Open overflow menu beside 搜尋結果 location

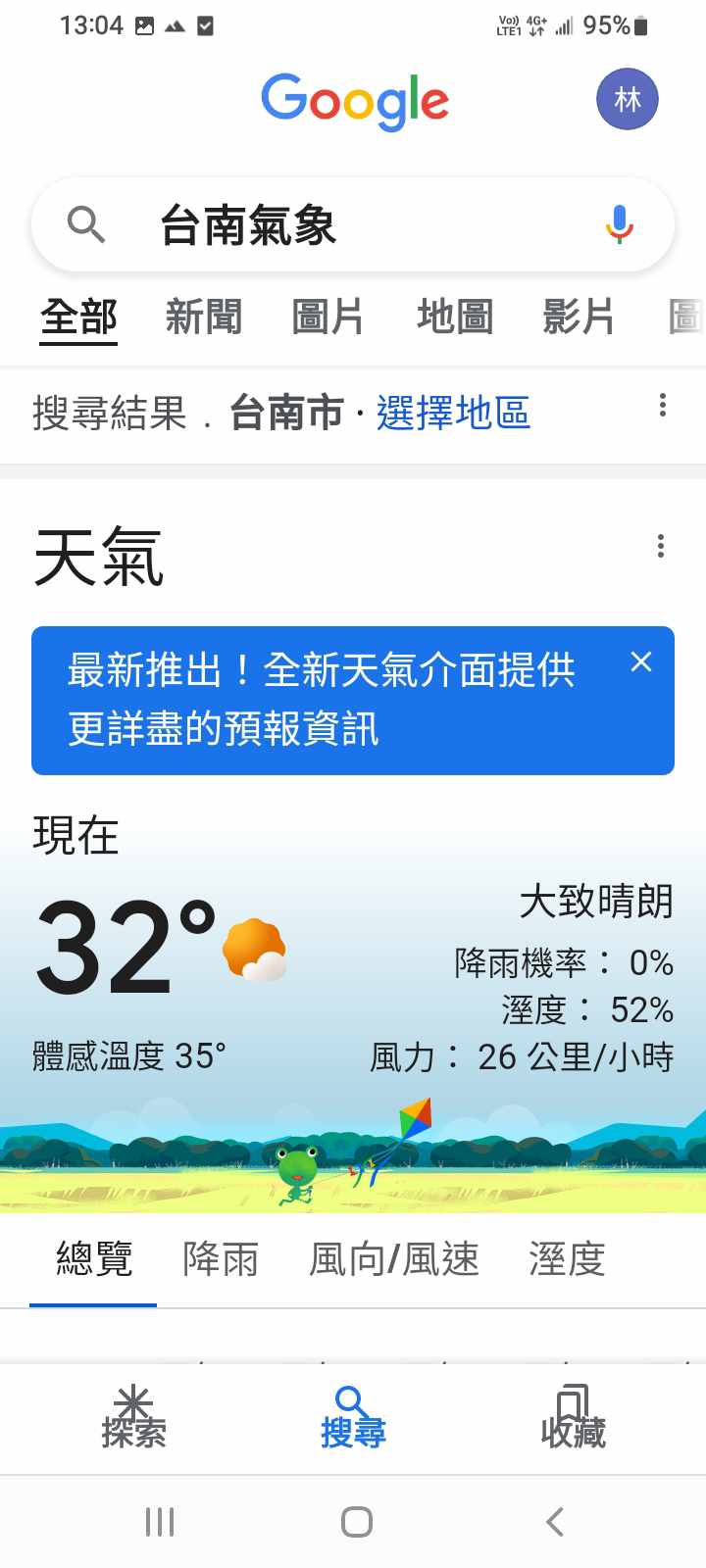click(x=663, y=405)
